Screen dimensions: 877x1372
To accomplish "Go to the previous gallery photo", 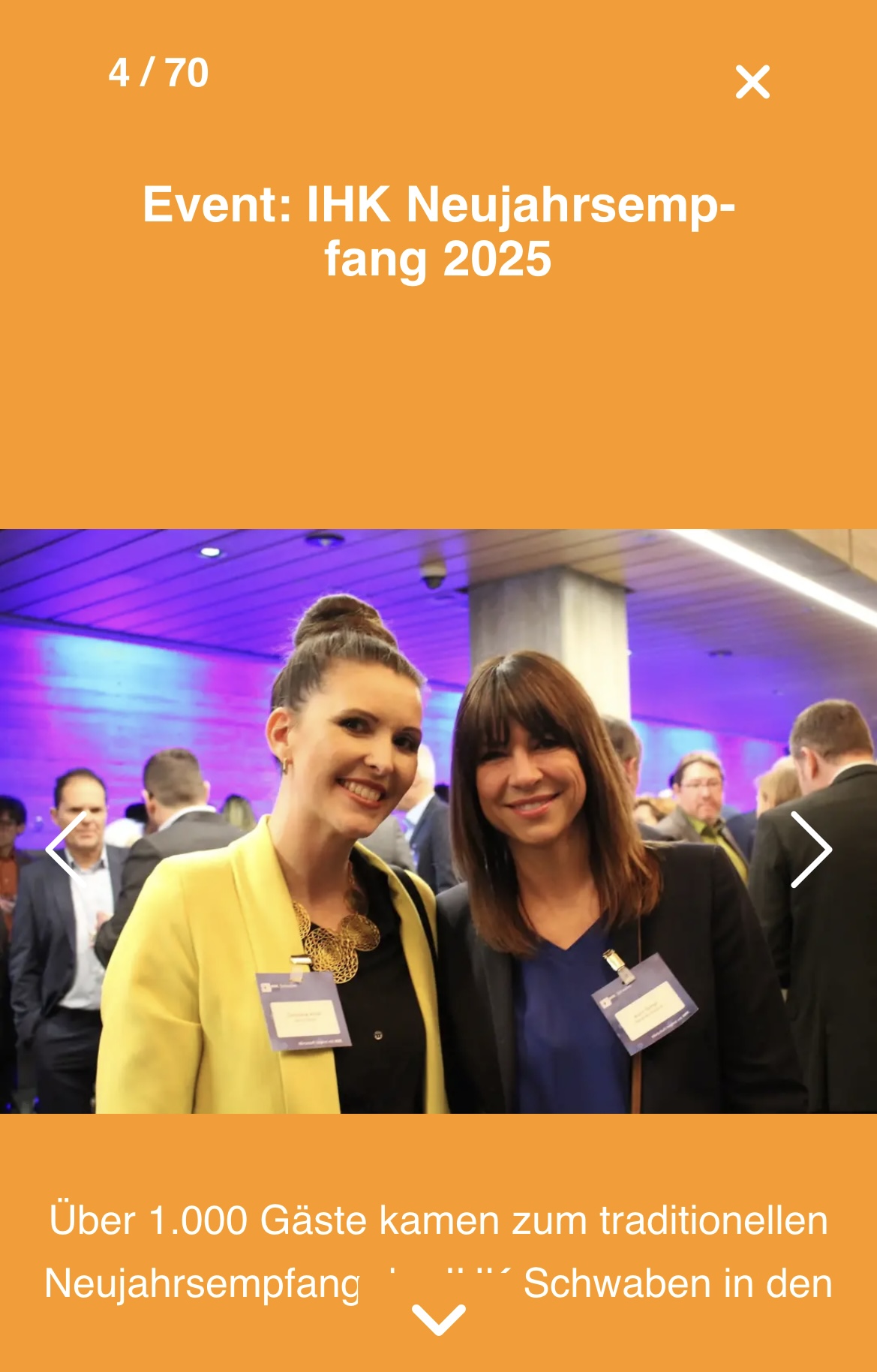I will (x=66, y=849).
